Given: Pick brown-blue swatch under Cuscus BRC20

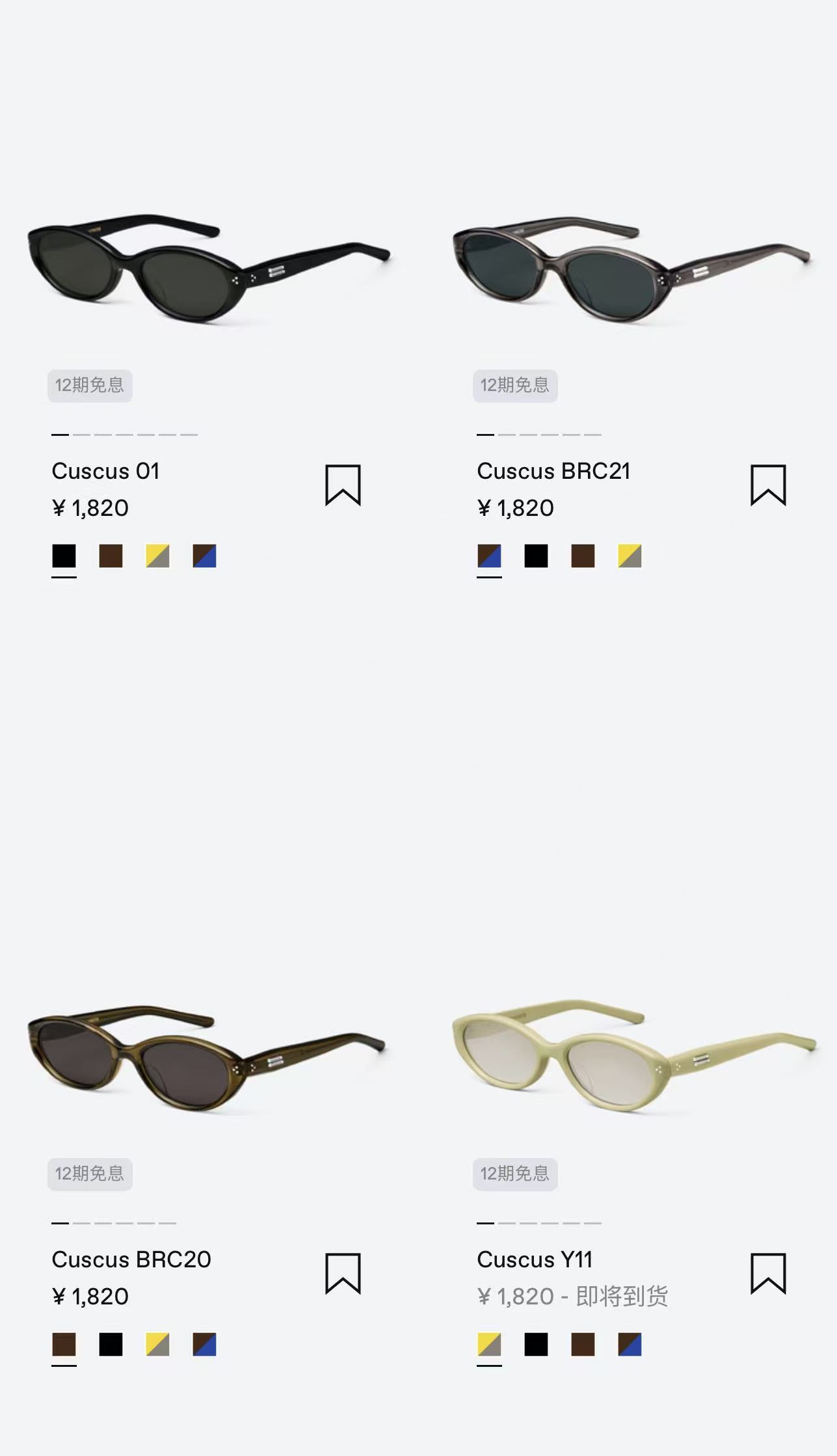Looking at the screenshot, I should [204, 1345].
